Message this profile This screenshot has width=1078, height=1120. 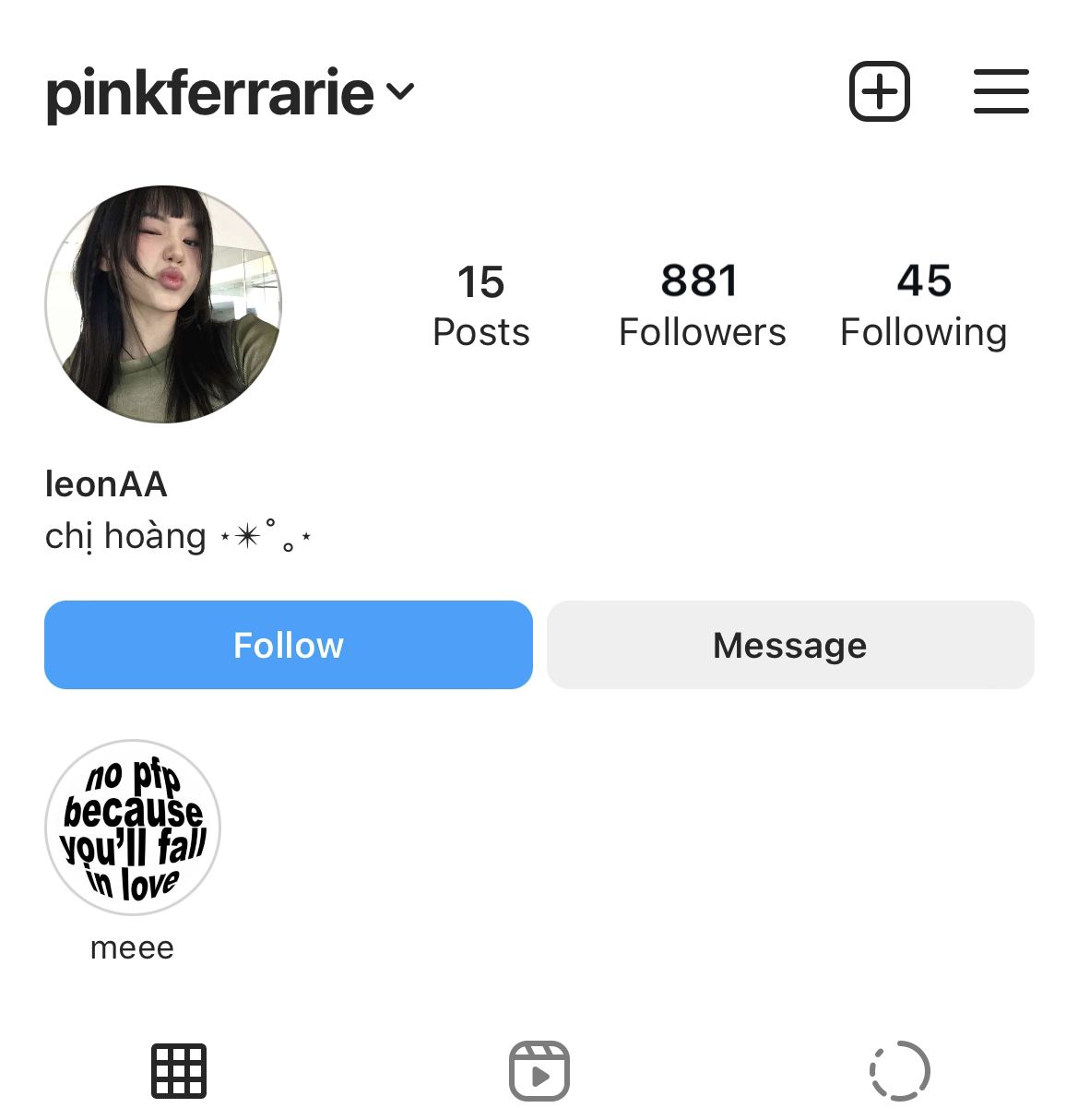pyautogui.click(x=790, y=645)
